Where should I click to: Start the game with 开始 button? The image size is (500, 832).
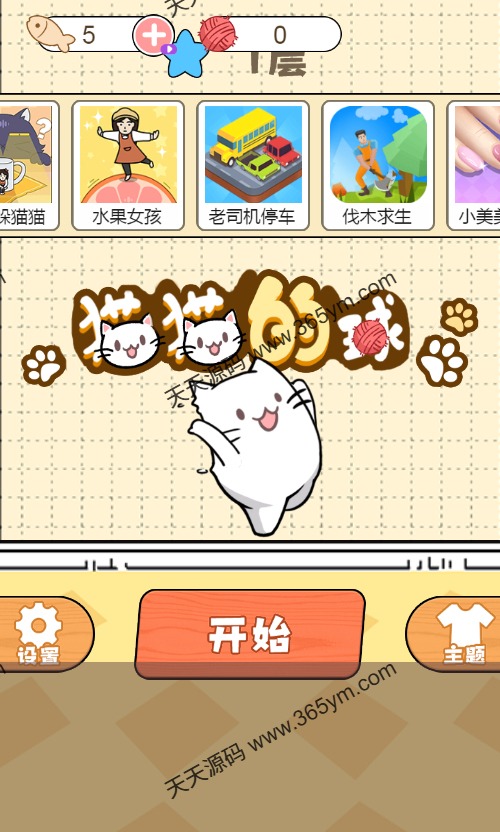click(x=250, y=634)
